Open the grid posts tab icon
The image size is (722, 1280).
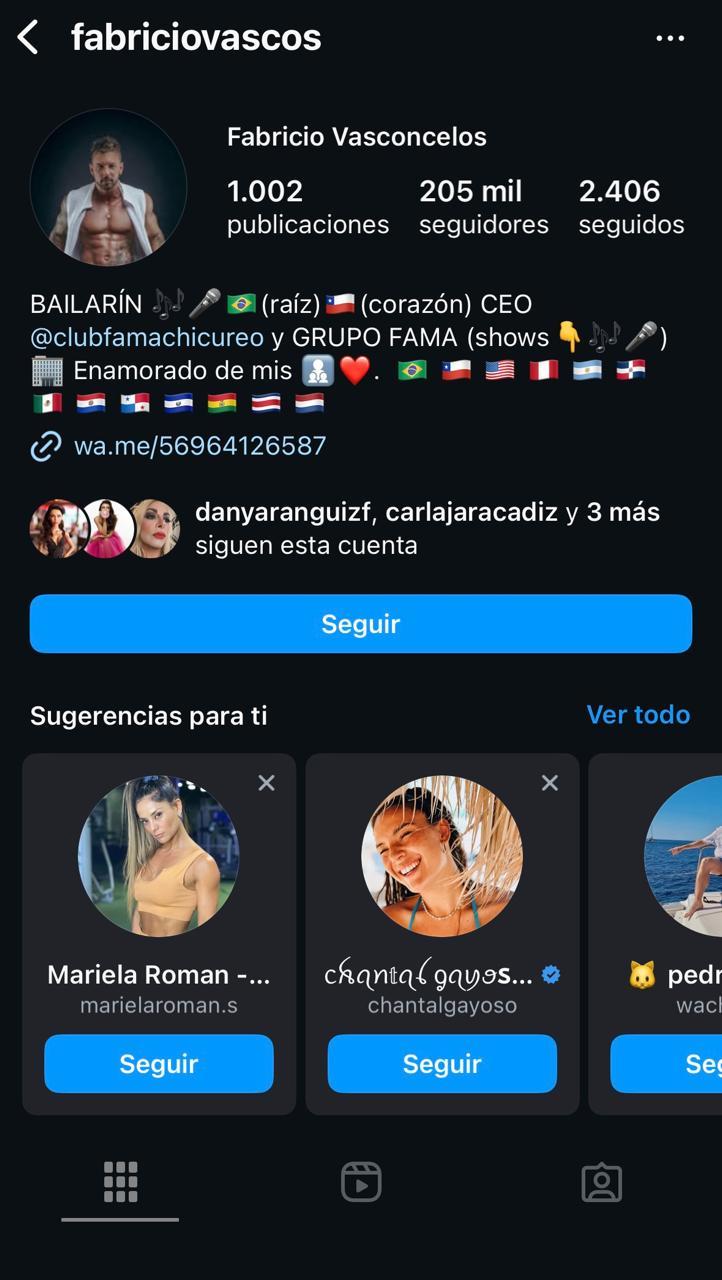[x=120, y=1181]
